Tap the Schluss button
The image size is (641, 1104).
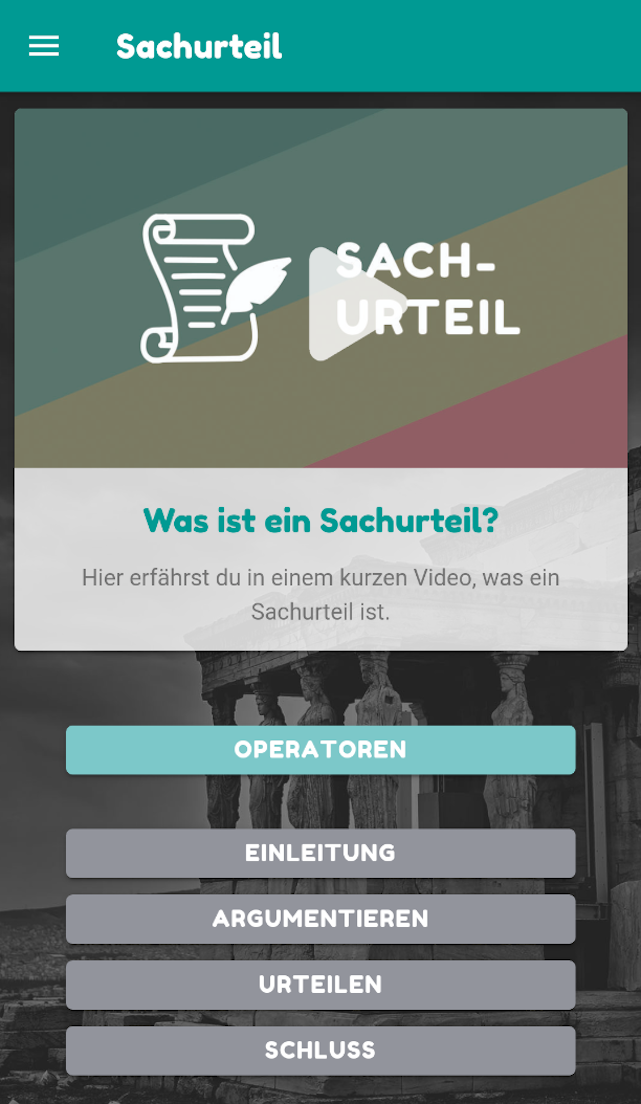320,1051
